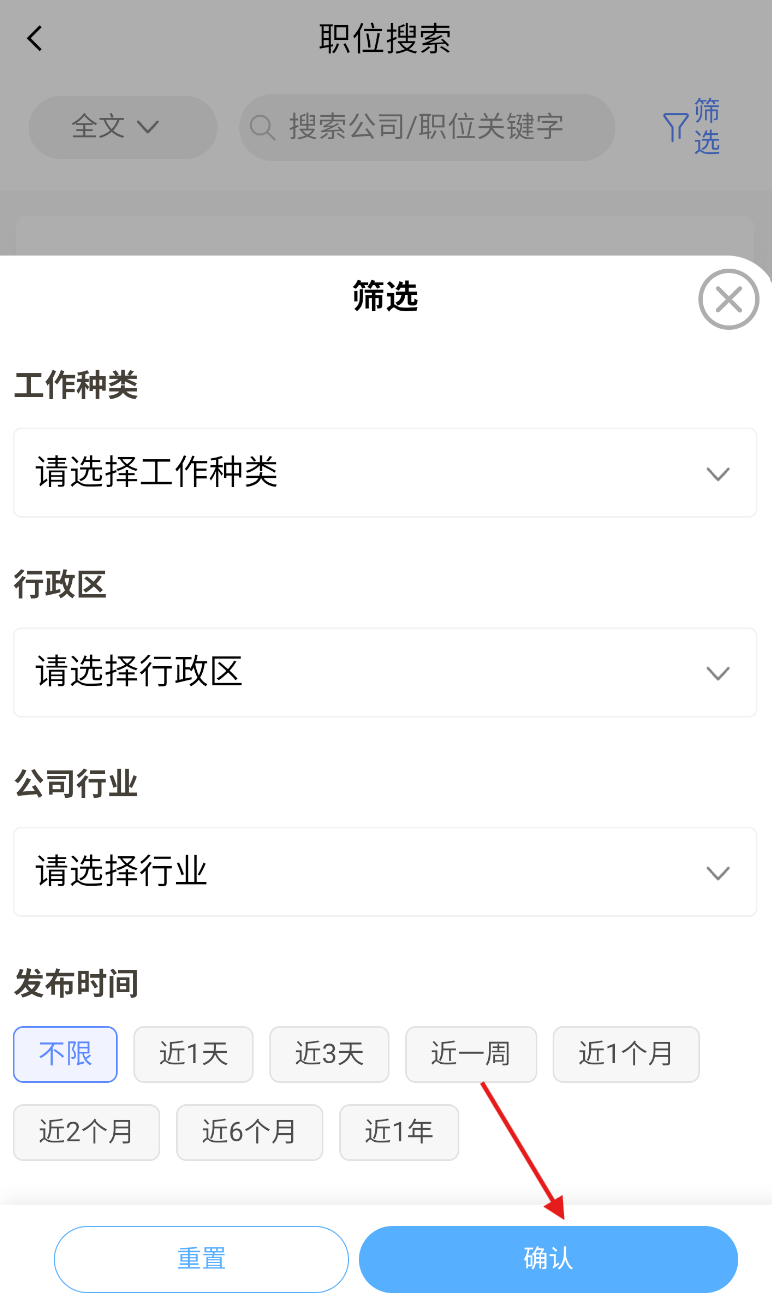Choose the 近1个月 chip
Viewport: 772px width, 1315px height.
626,1054
